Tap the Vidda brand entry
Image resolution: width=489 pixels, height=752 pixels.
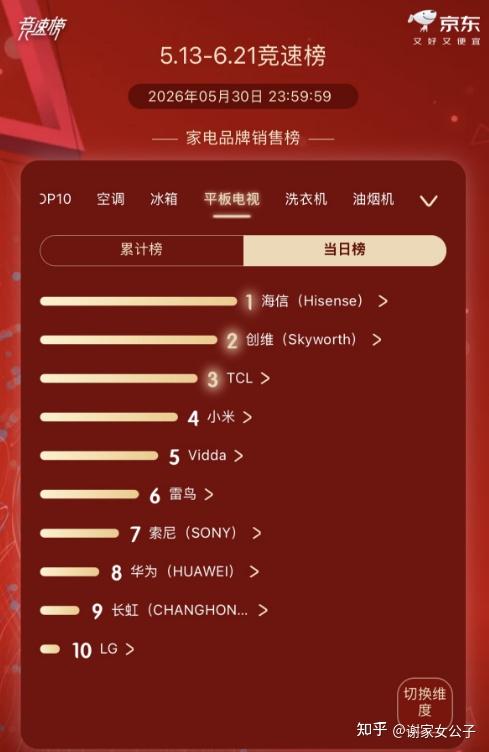(142, 456)
